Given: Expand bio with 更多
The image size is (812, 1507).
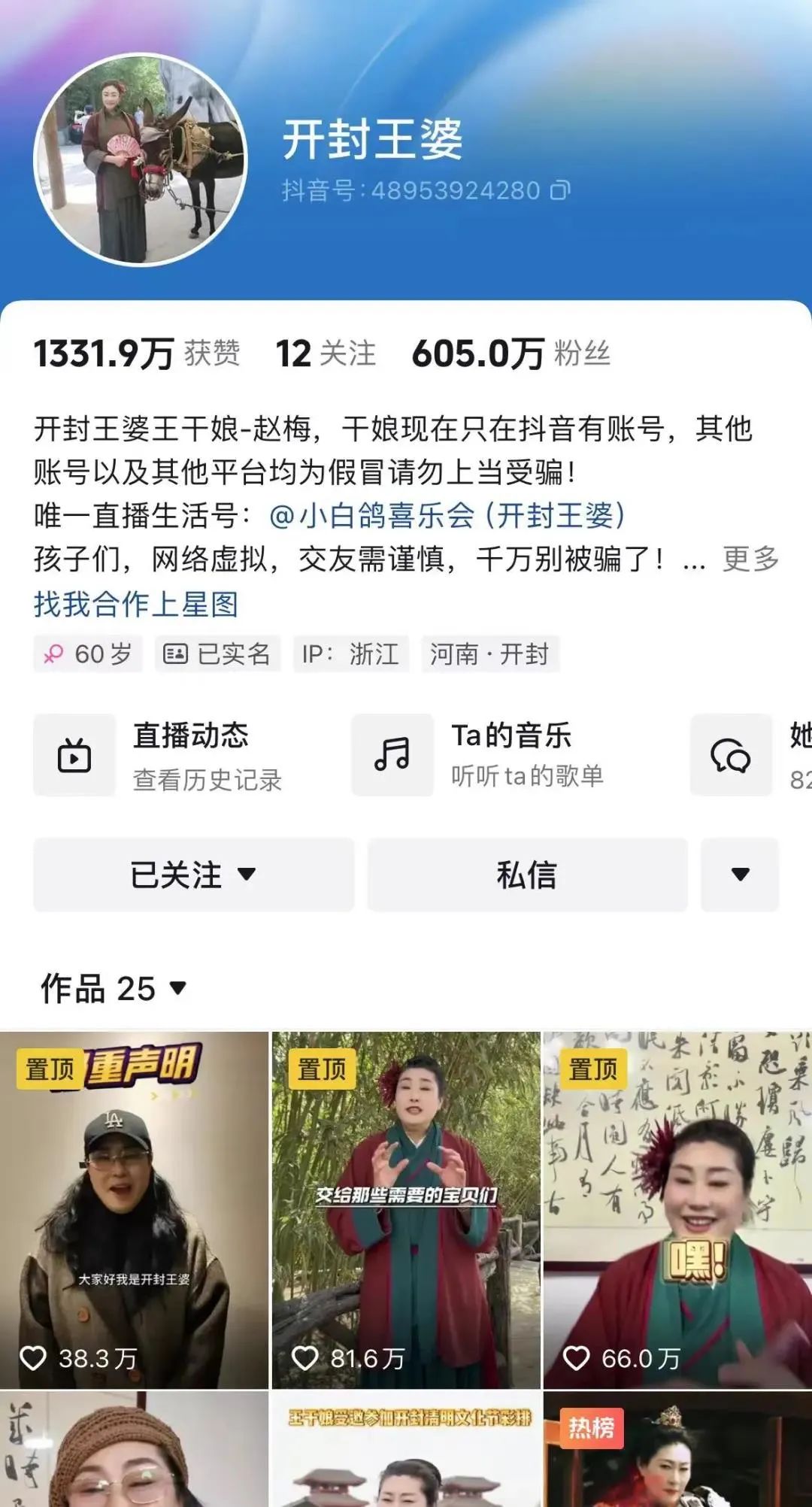Looking at the screenshot, I should (x=750, y=559).
